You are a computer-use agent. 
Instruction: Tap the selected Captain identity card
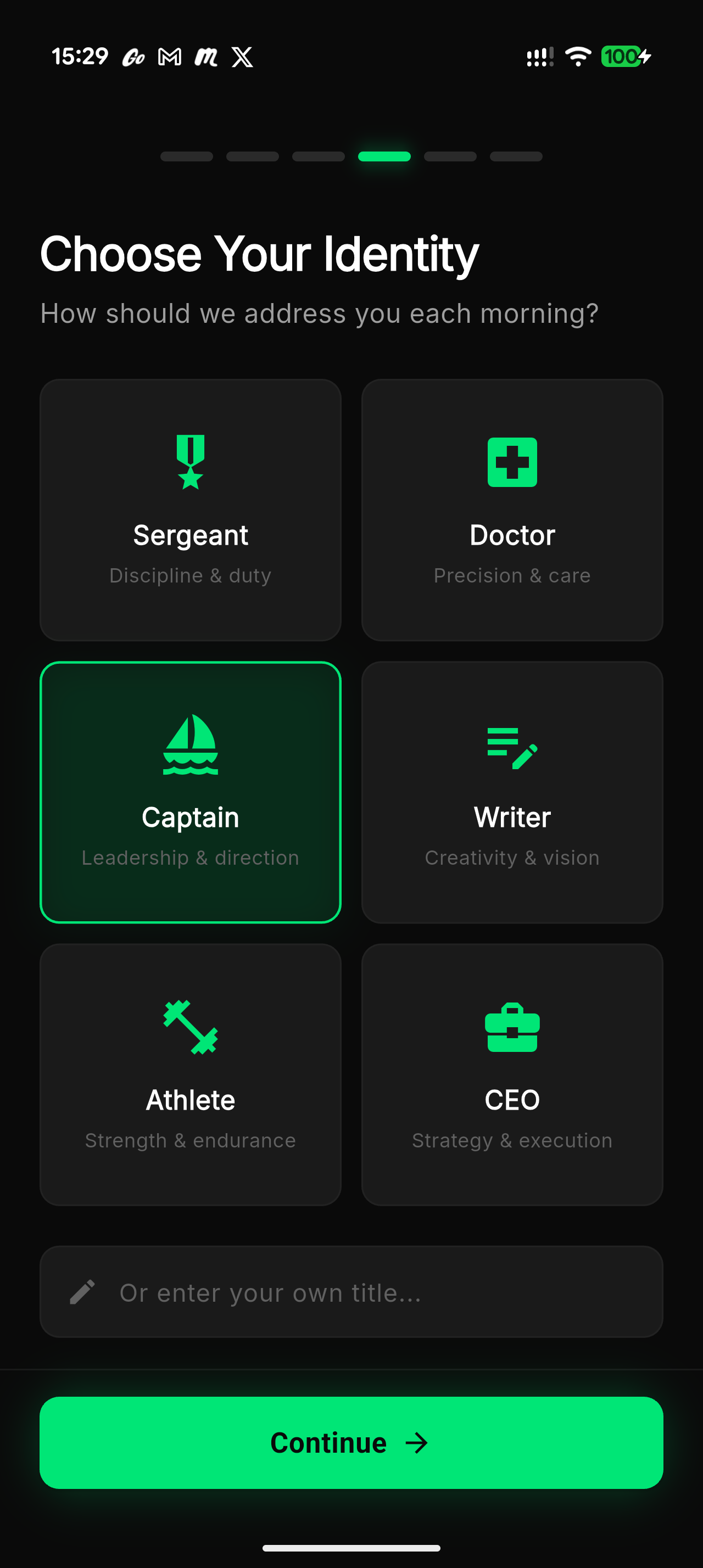191,792
